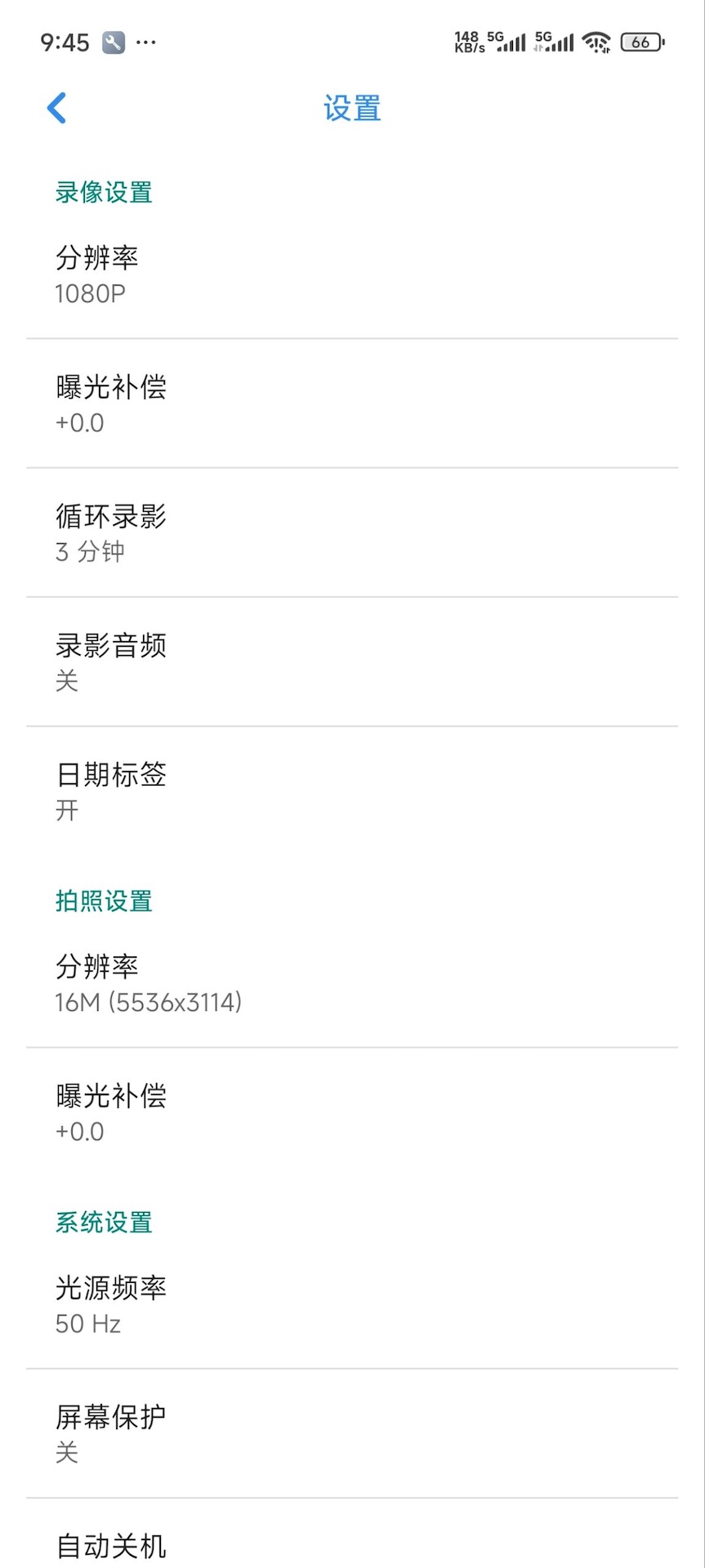
Task: Open the 光源频率 frequency selector showing 50 Hz
Action: (351, 1305)
